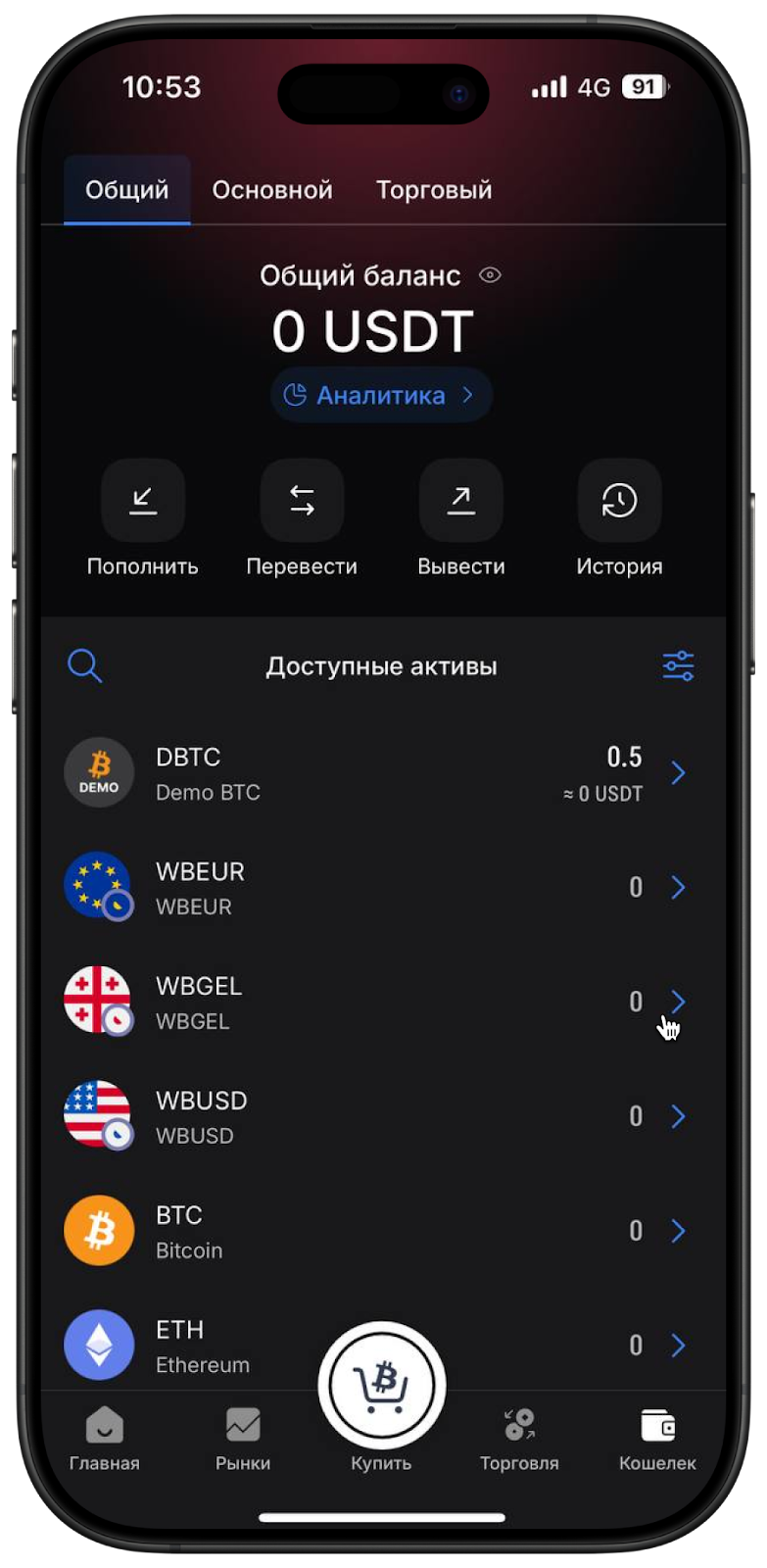The height and width of the screenshot is (1568, 767).
Task: Open the Аналитика button
Action: [381, 395]
